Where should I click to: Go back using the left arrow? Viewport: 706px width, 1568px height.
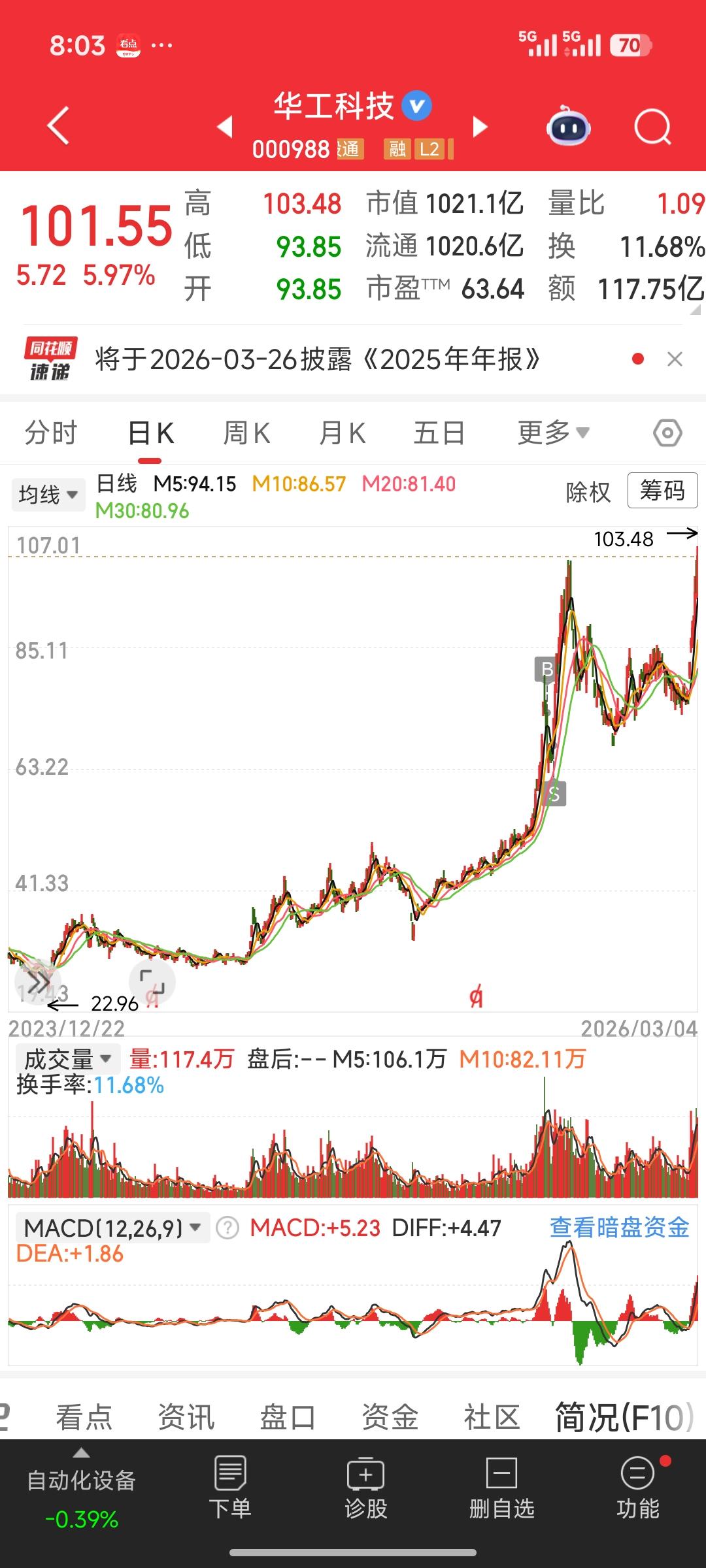(x=58, y=126)
